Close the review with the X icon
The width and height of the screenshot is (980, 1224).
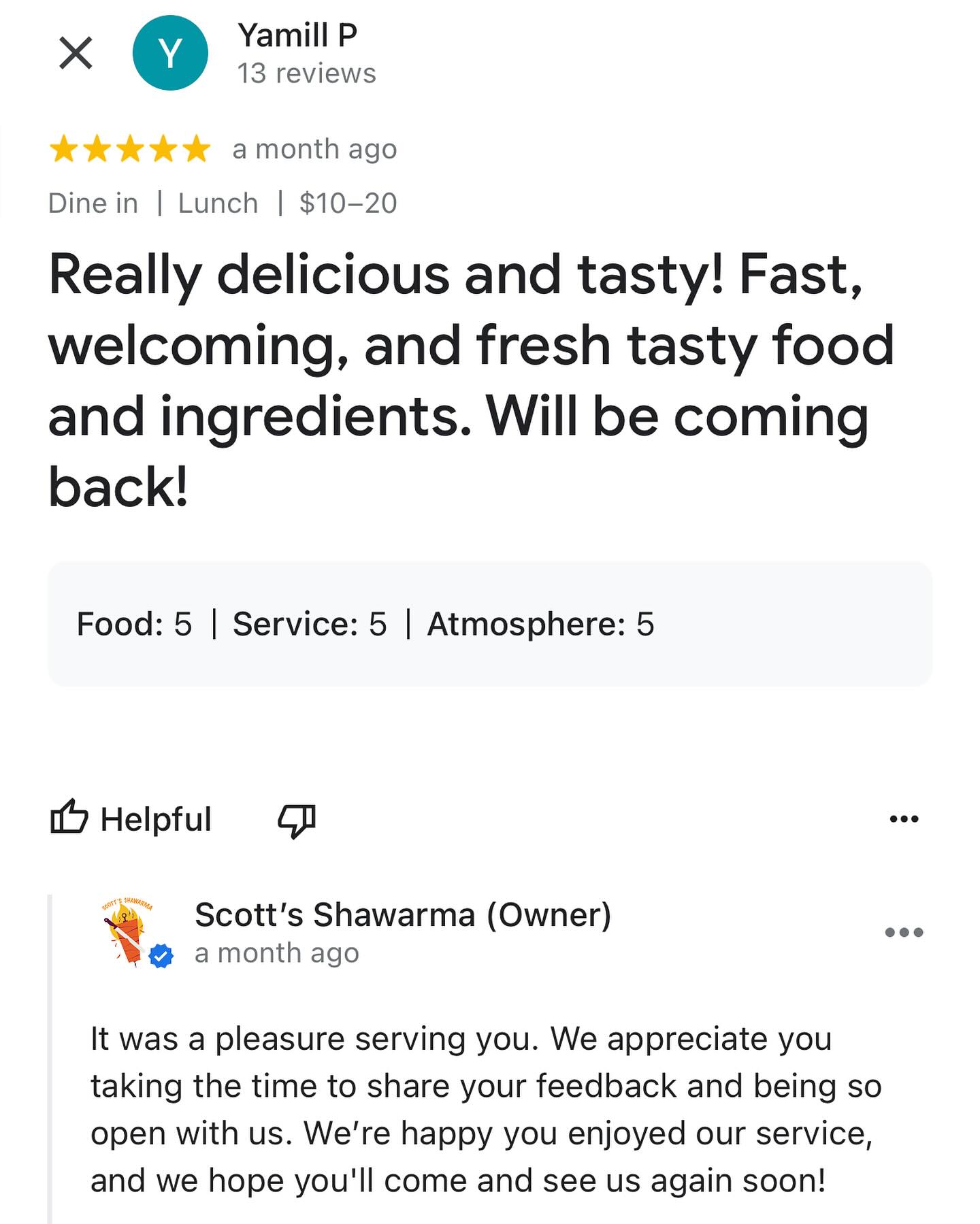point(76,53)
